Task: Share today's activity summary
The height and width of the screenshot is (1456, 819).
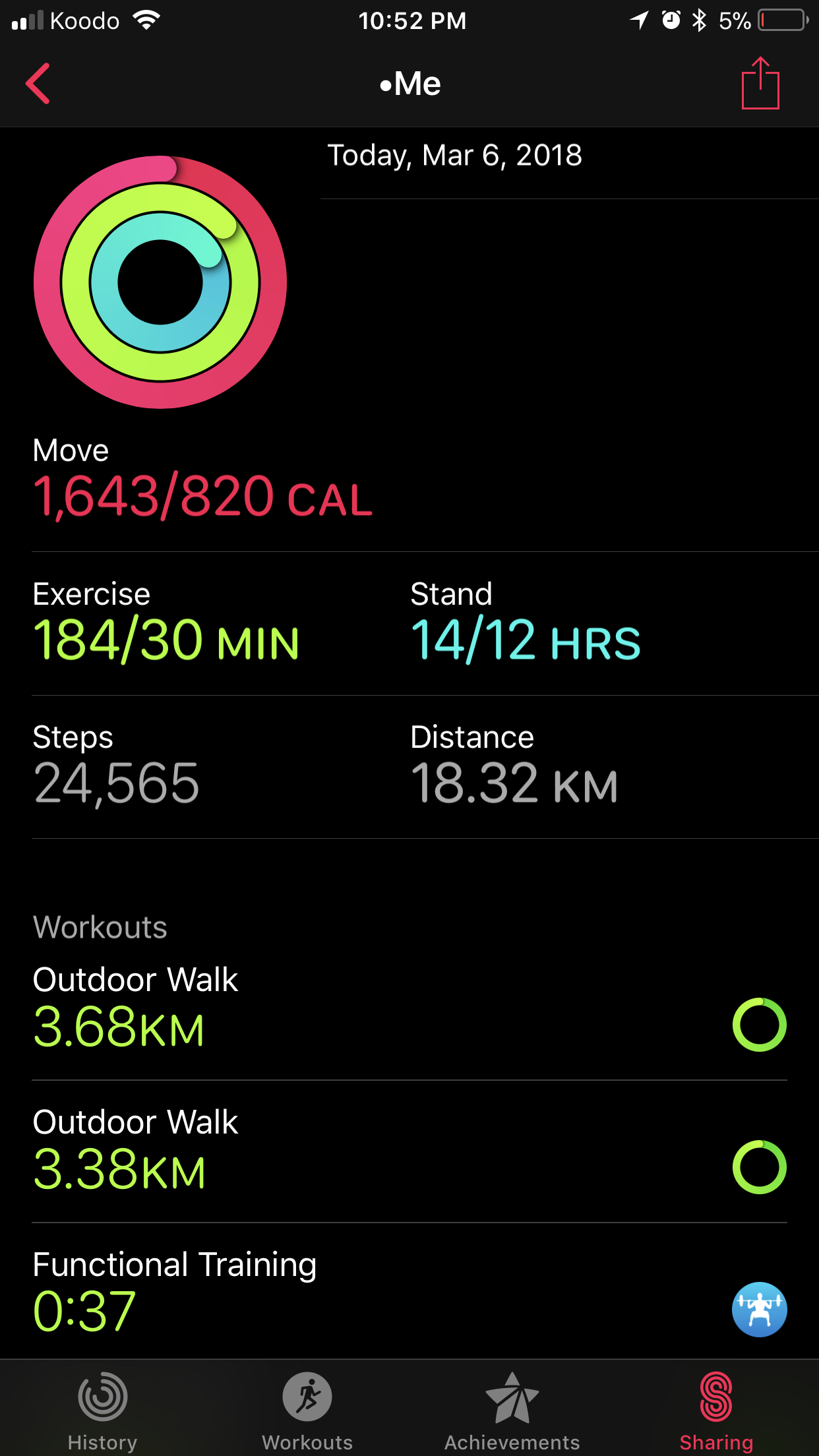Action: click(x=760, y=84)
